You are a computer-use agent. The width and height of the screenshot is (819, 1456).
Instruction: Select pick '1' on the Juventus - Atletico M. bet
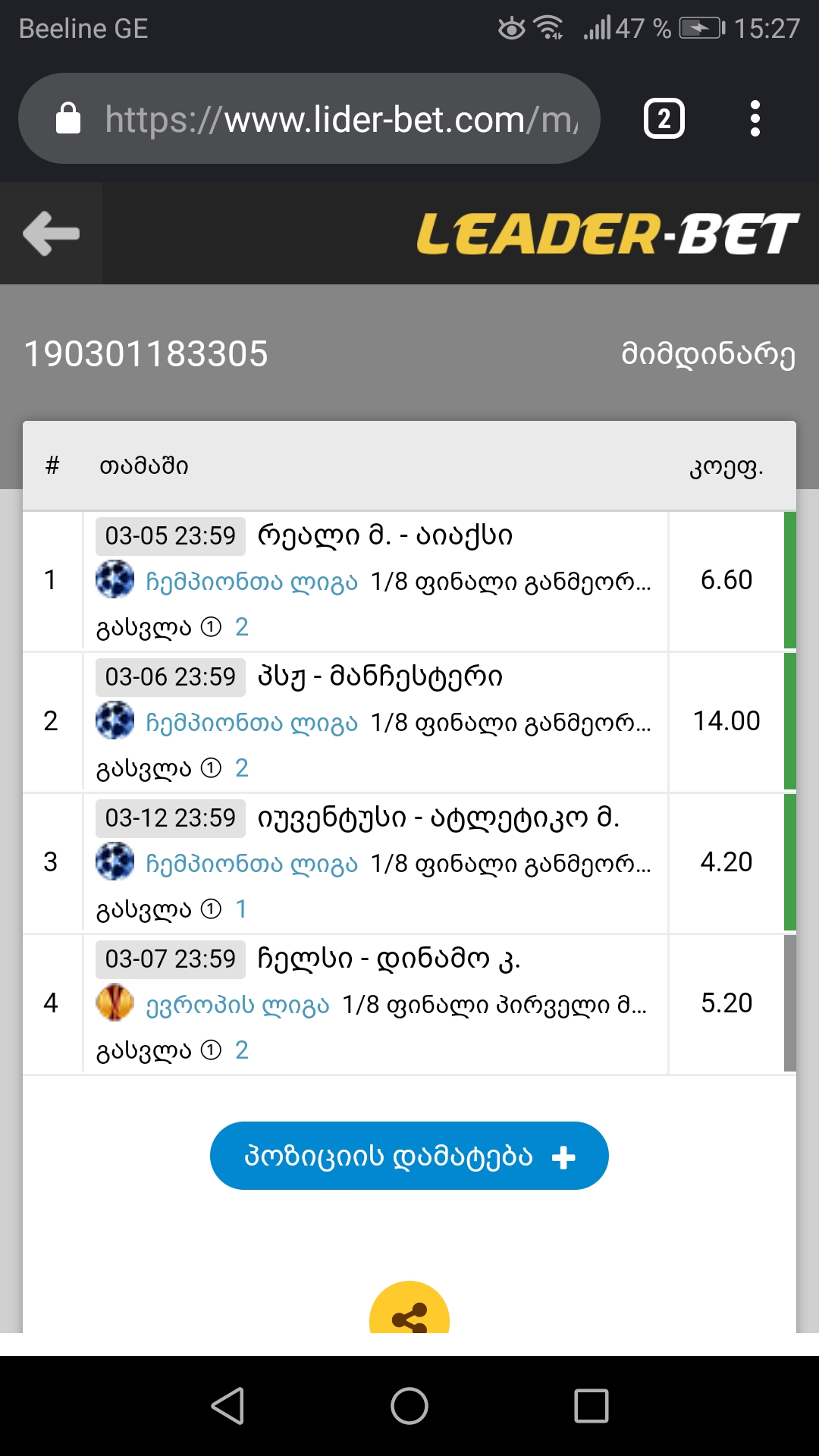[241, 908]
